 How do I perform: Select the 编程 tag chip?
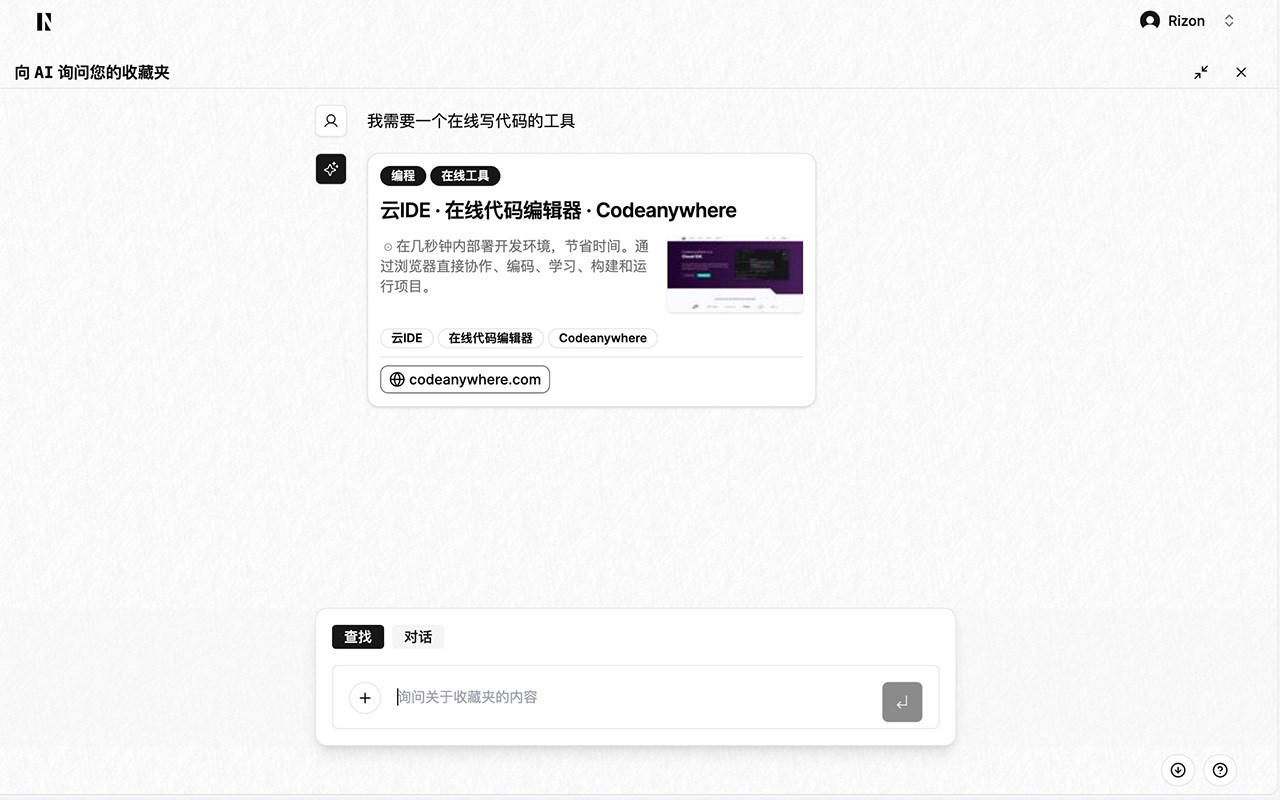[403, 176]
